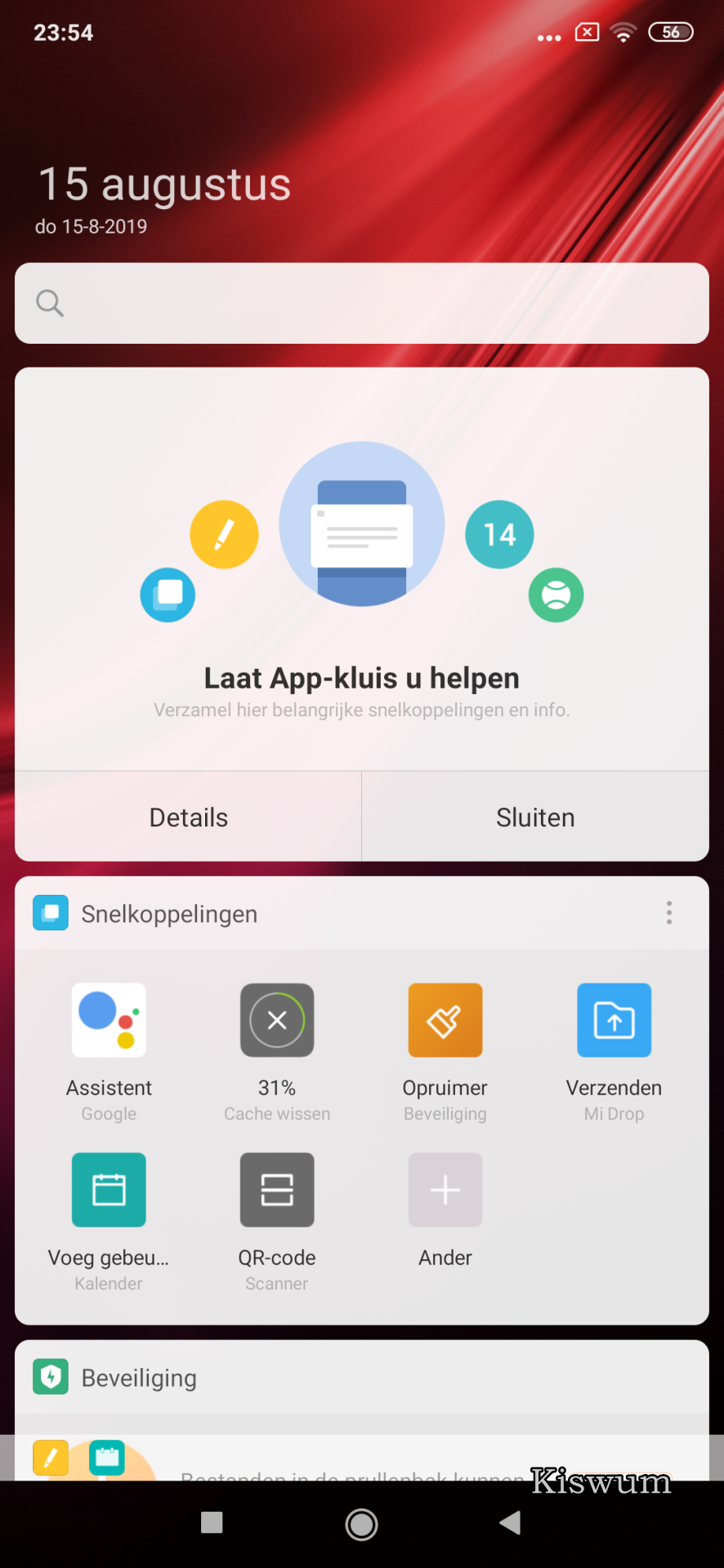
Task: Clear cache via 31% shortcut
Action: pyautogui.click(x=277, y=1021)
